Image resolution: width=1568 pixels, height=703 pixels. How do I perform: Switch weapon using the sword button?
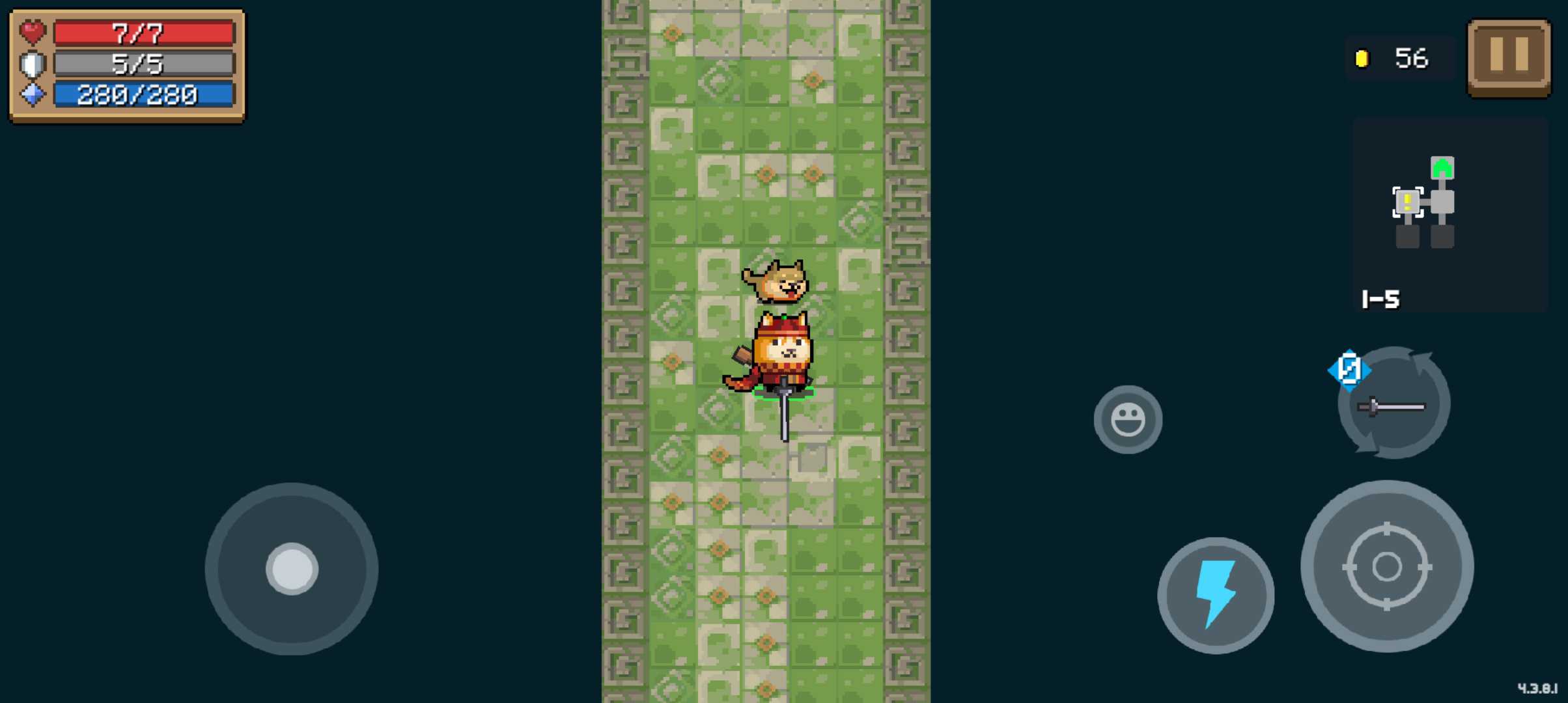[1393, 405]
